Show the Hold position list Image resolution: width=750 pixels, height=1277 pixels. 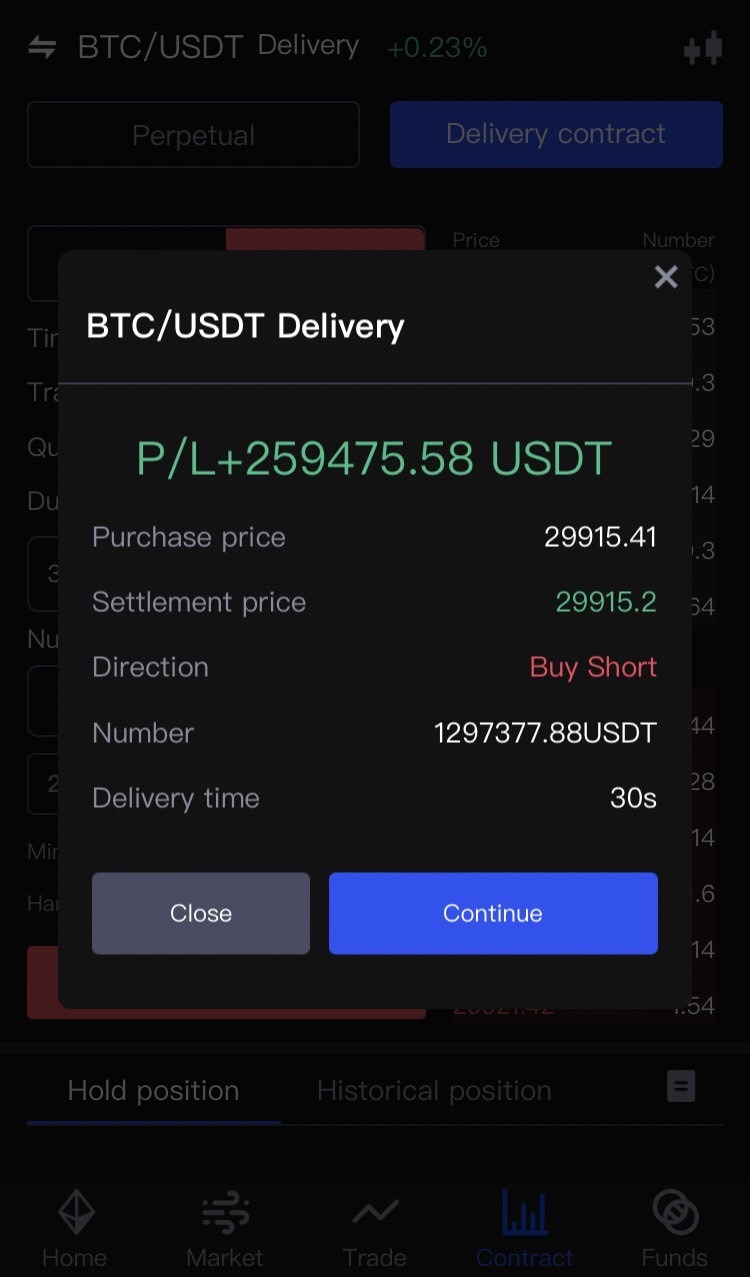[x=153, y=1091]
